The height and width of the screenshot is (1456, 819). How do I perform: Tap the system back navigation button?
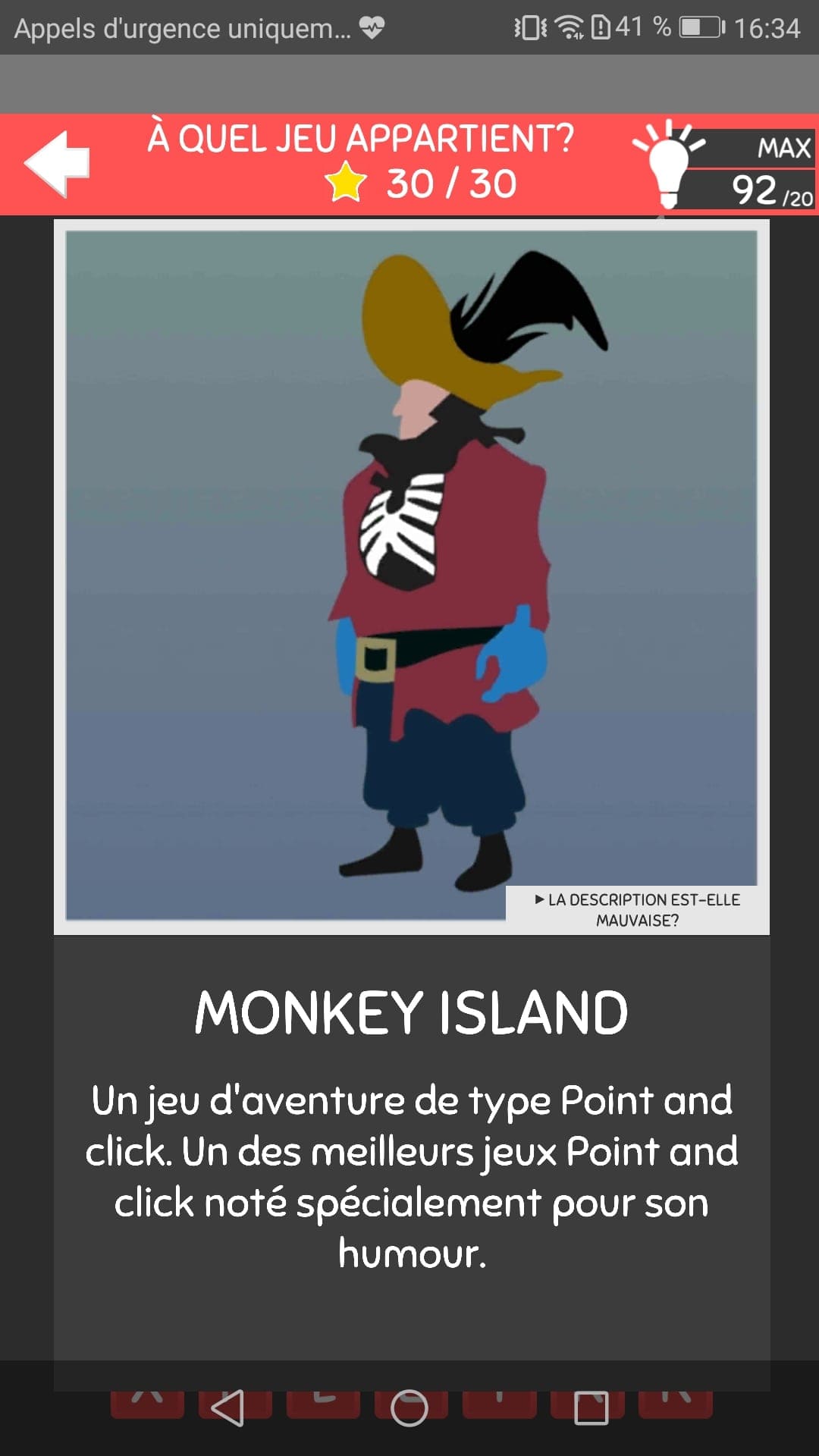[x=227, y=1408]
